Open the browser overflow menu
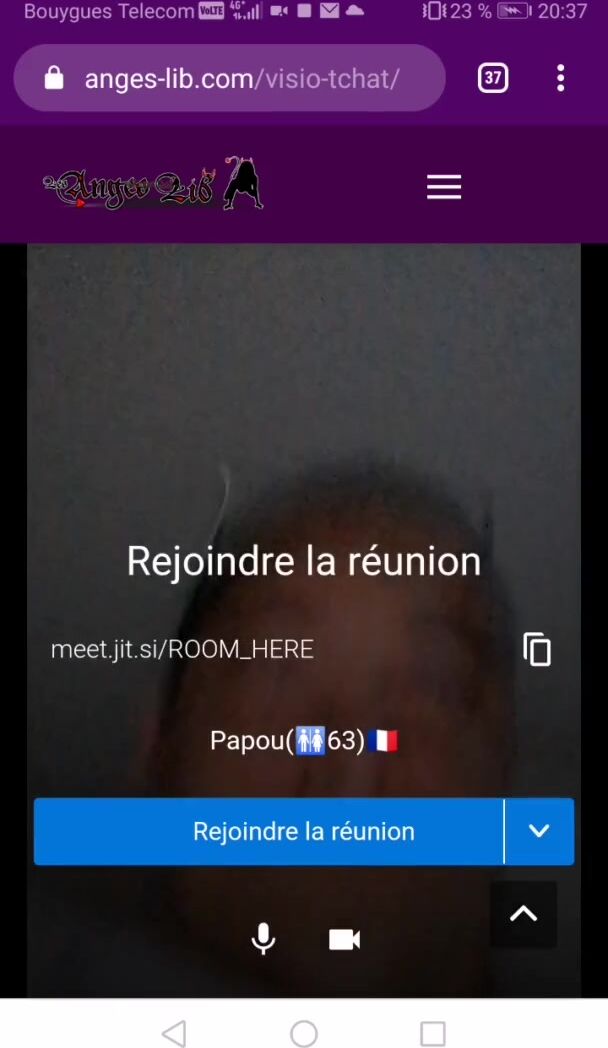Viewport: 608px width, 1048px height. pos(561,78)
